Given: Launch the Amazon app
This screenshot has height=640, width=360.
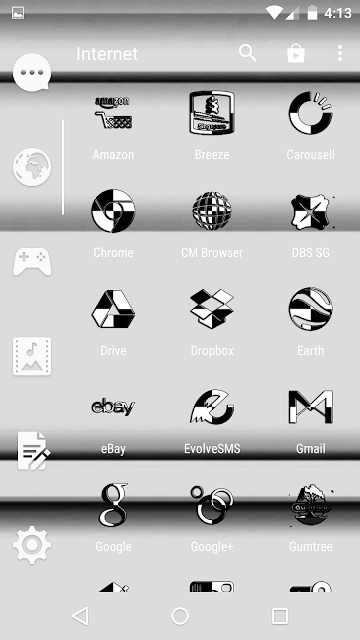Looking at the screenshot, I should coord(113,125).
